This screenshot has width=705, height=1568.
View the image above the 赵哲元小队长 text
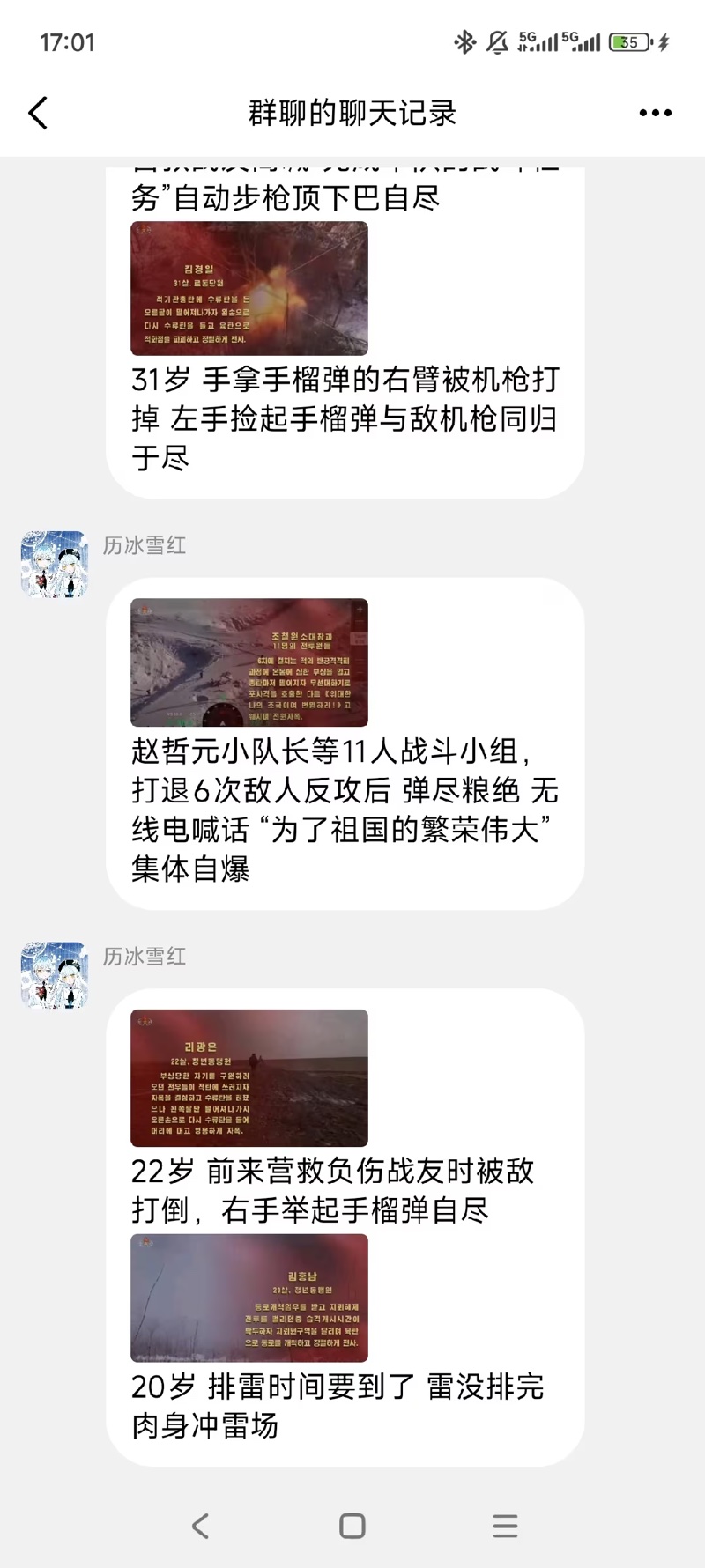249,662
